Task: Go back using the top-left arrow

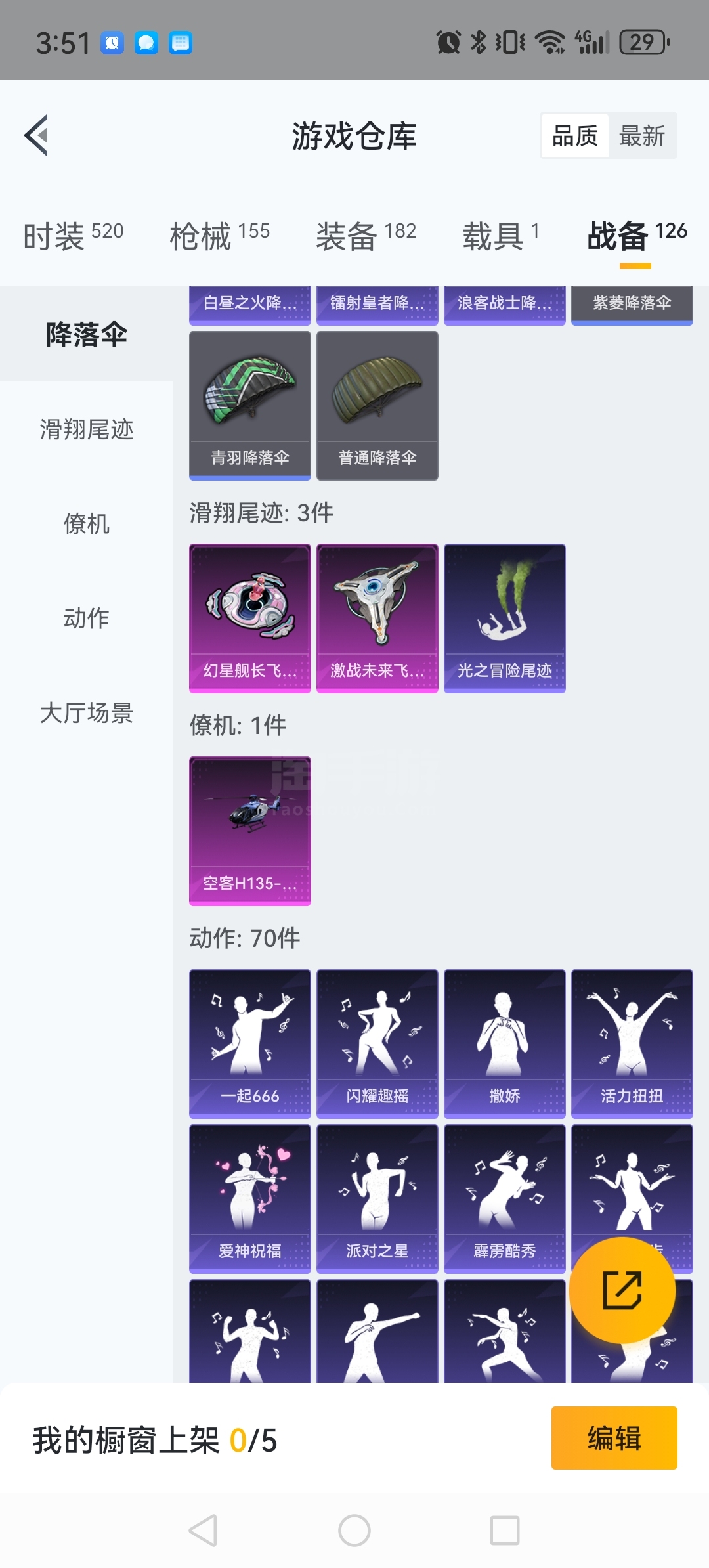Action: pos(37,136)
